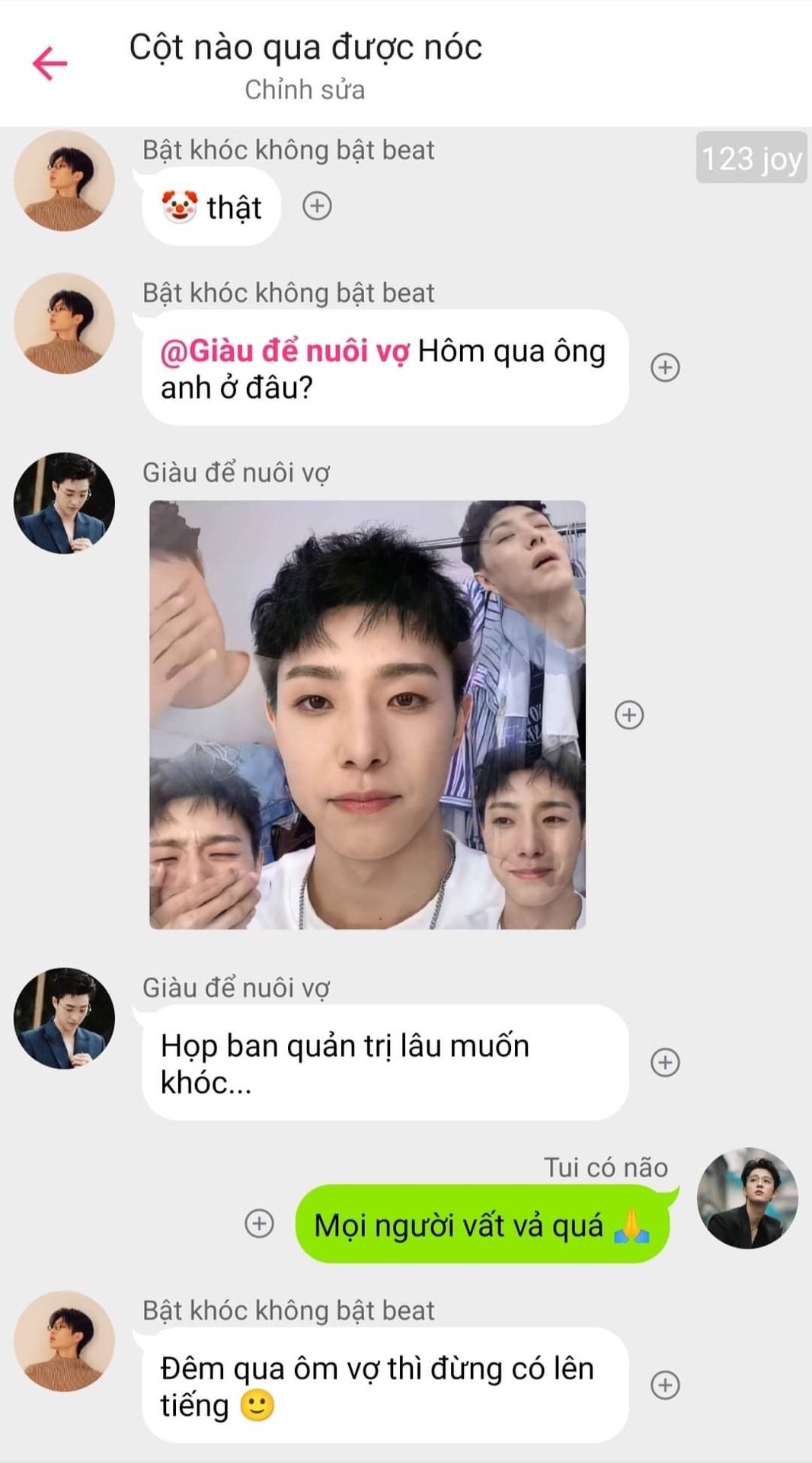This screenshot has width=812, height=1463.
Task: Tap Chỉnh sửa under the chat title
Action: coord(305,90)
